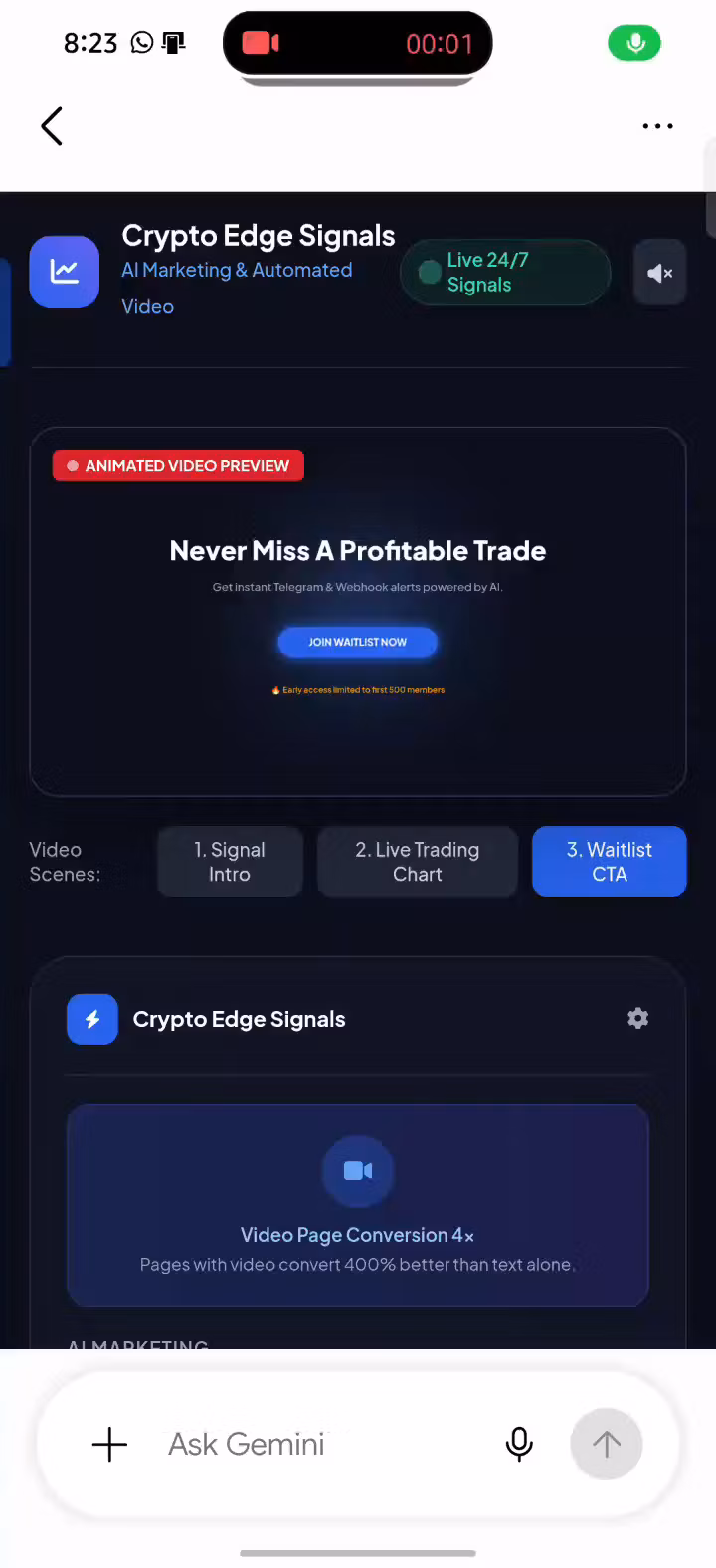The height and width of the screenshot is (1568, 716).
Task: Switch to the Live Trading Chart scene
Action: click(418, 862)
